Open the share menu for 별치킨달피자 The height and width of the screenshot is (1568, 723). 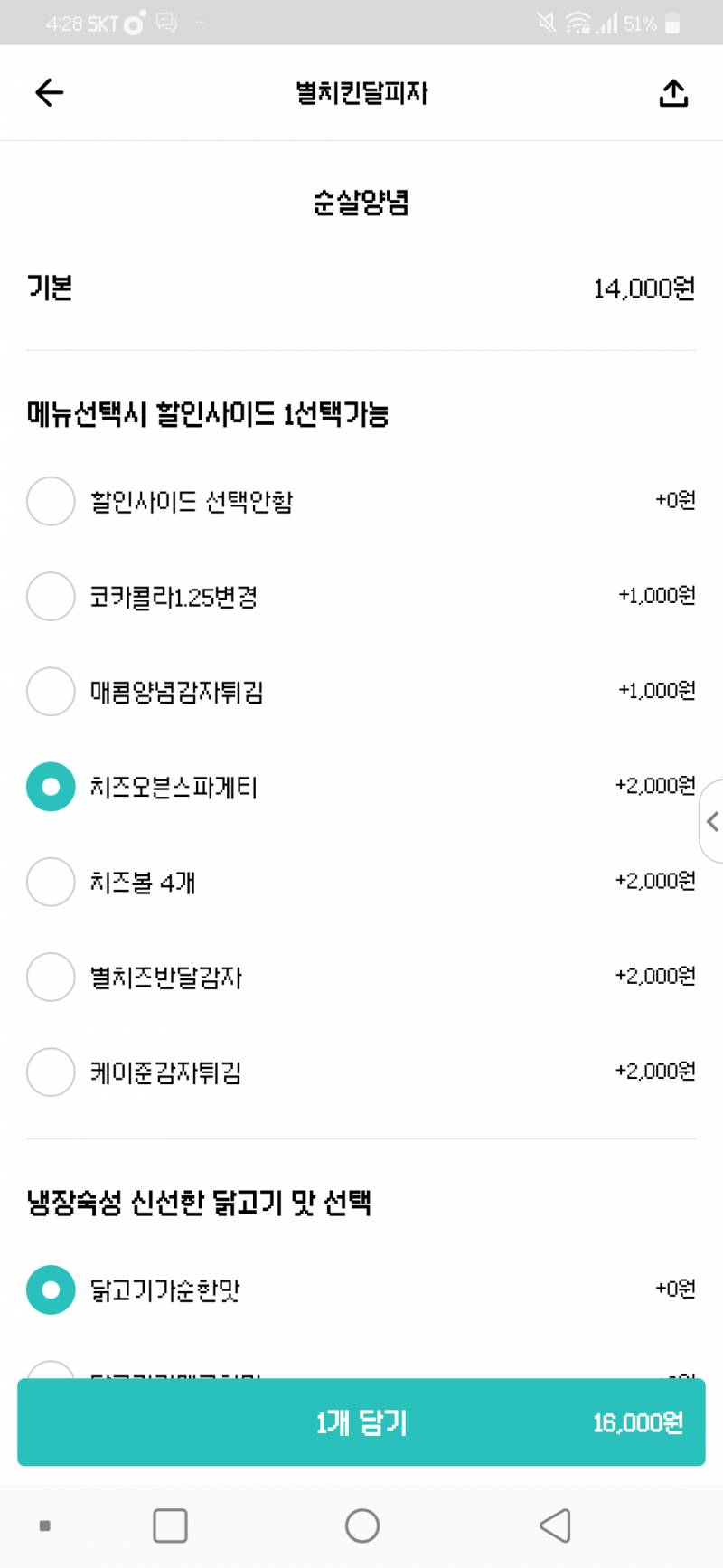click(673, 92)
